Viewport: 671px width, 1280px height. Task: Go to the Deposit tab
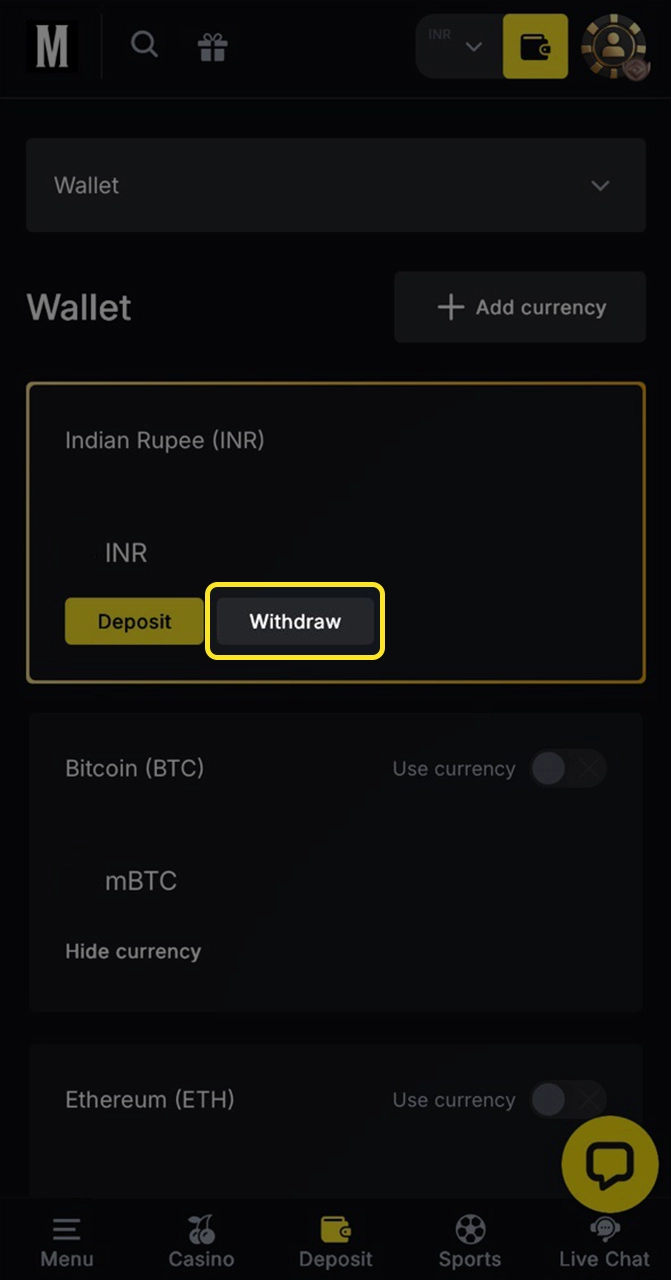pyautogui.click(x=335, y=1242)
